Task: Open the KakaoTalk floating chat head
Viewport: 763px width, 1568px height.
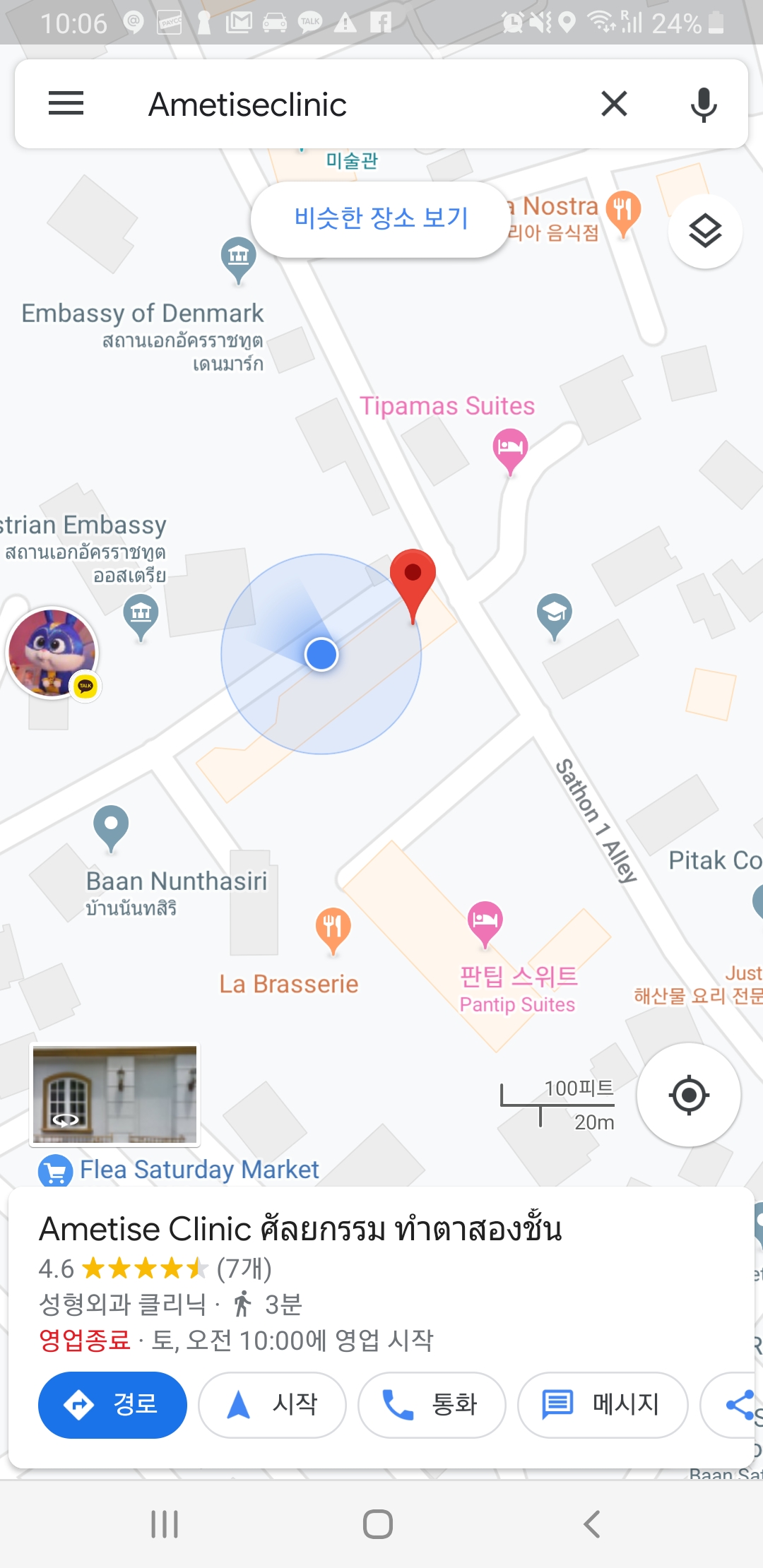Action: (52, 652)
